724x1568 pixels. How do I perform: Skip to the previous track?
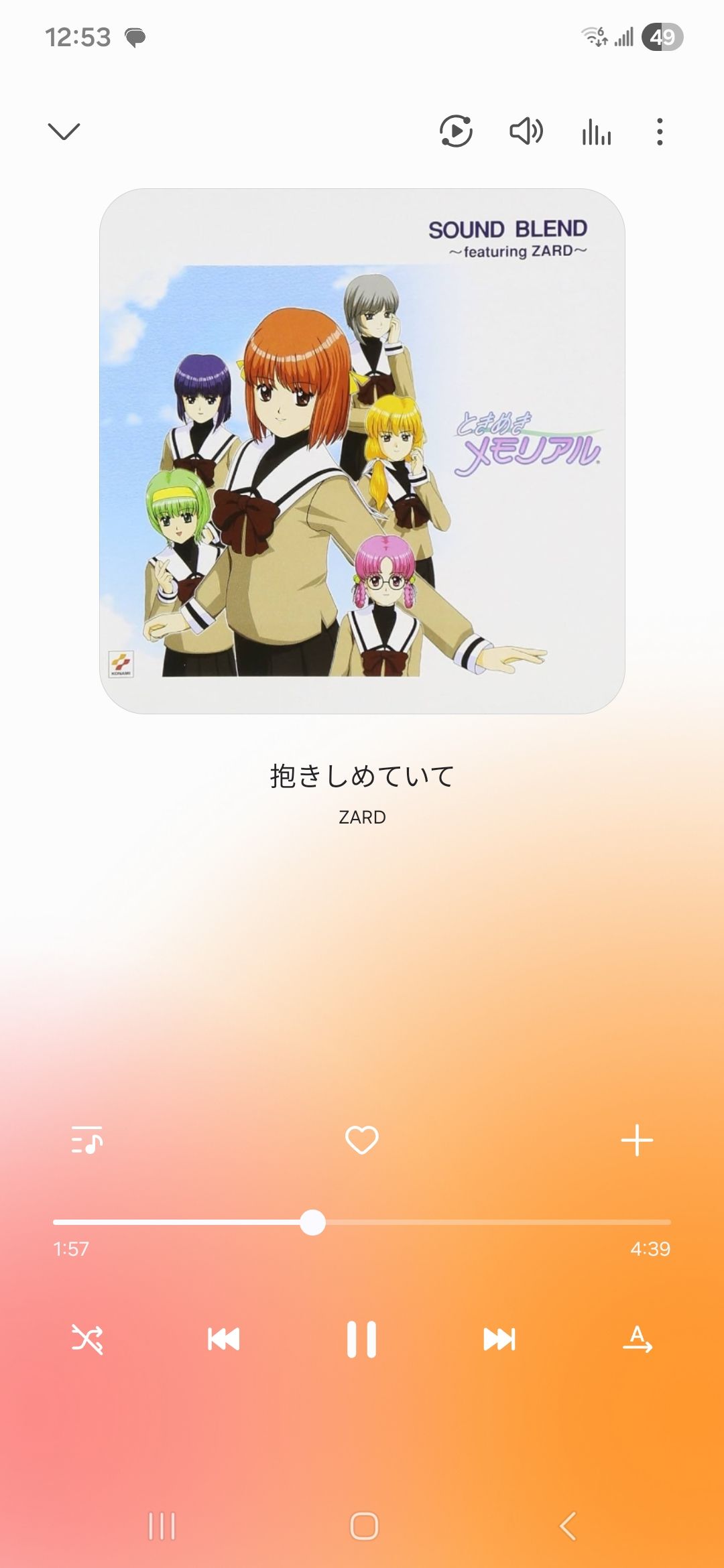coord(224,1339)
